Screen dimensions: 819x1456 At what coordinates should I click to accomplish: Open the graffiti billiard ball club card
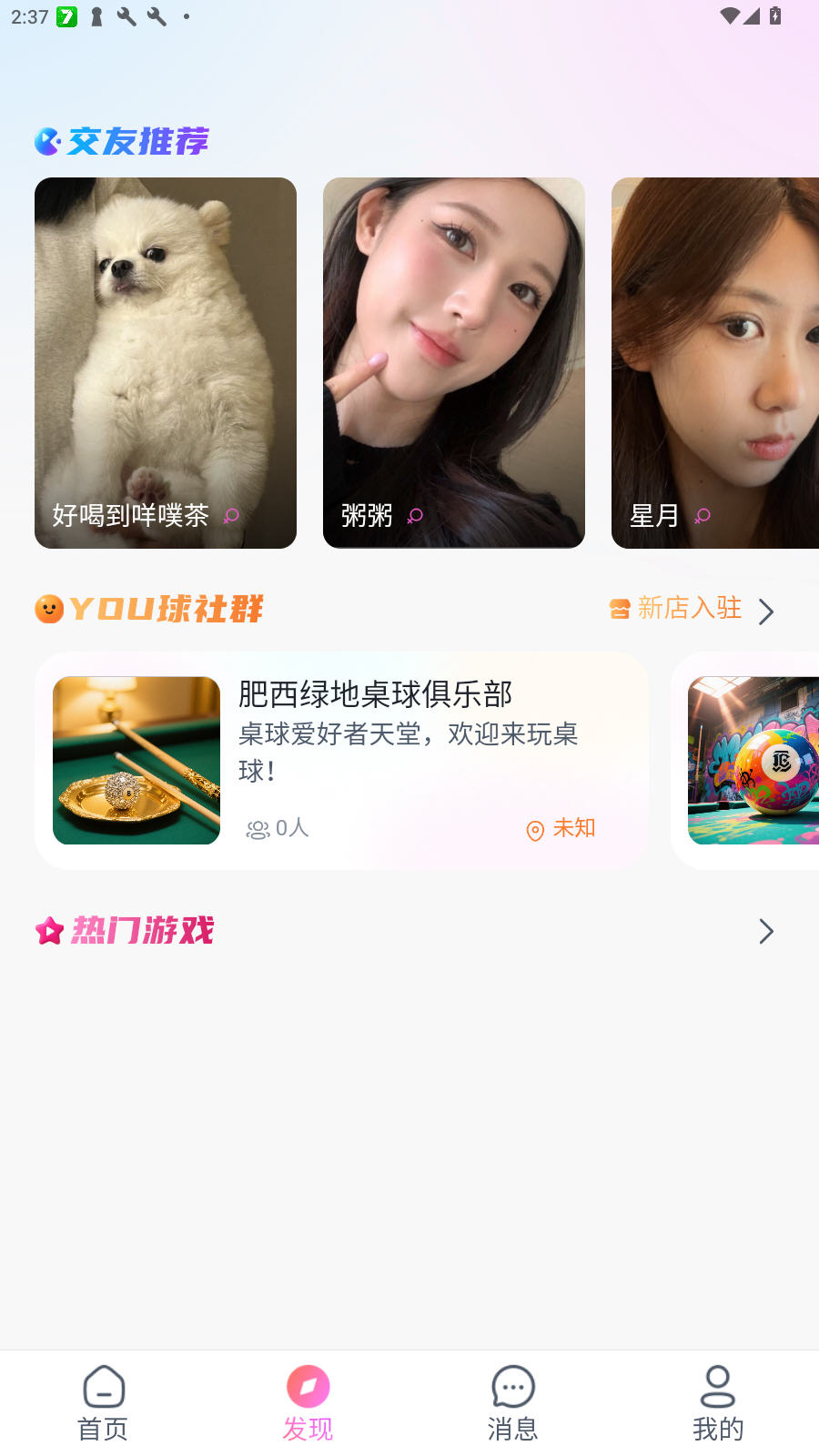751,760
